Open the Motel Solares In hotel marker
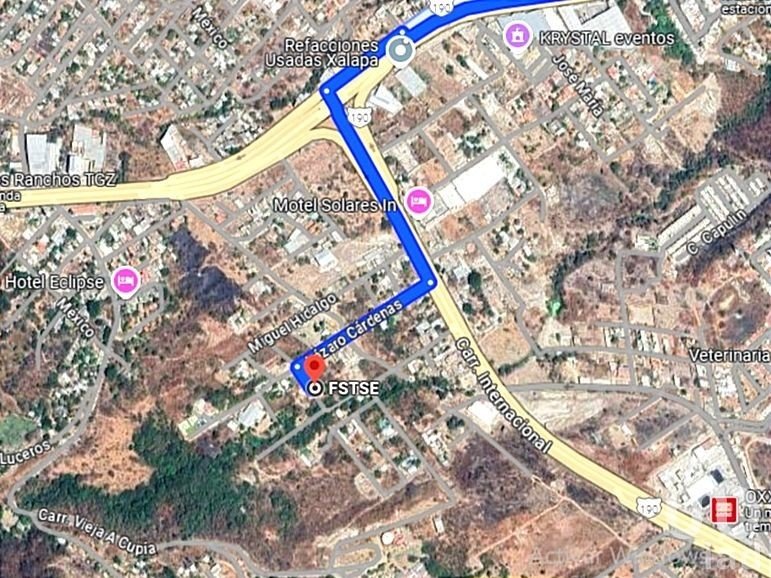771x578 pixels. pyautogui.click(x=418, y=200)
